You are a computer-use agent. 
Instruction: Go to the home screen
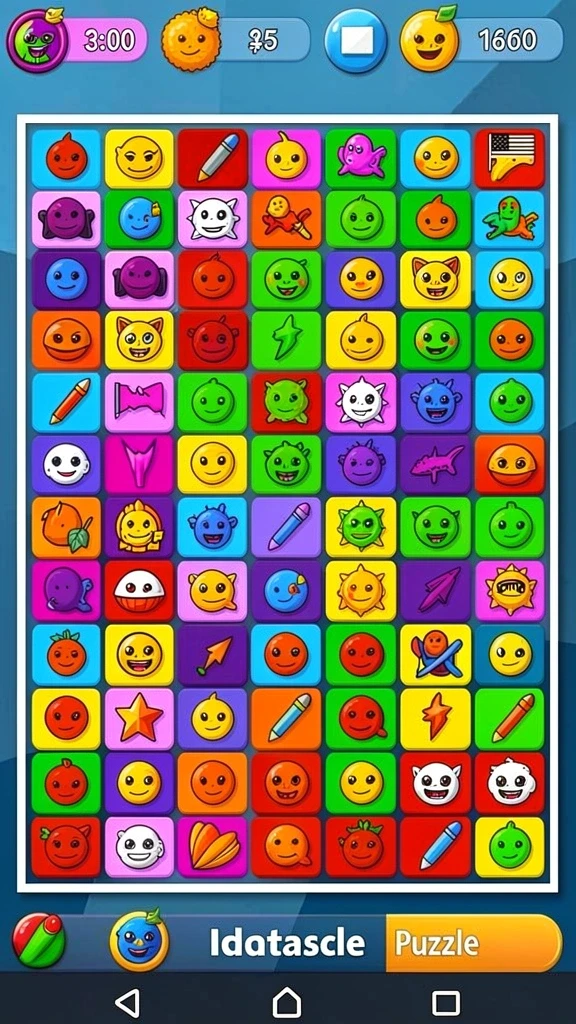point(287,1000)
